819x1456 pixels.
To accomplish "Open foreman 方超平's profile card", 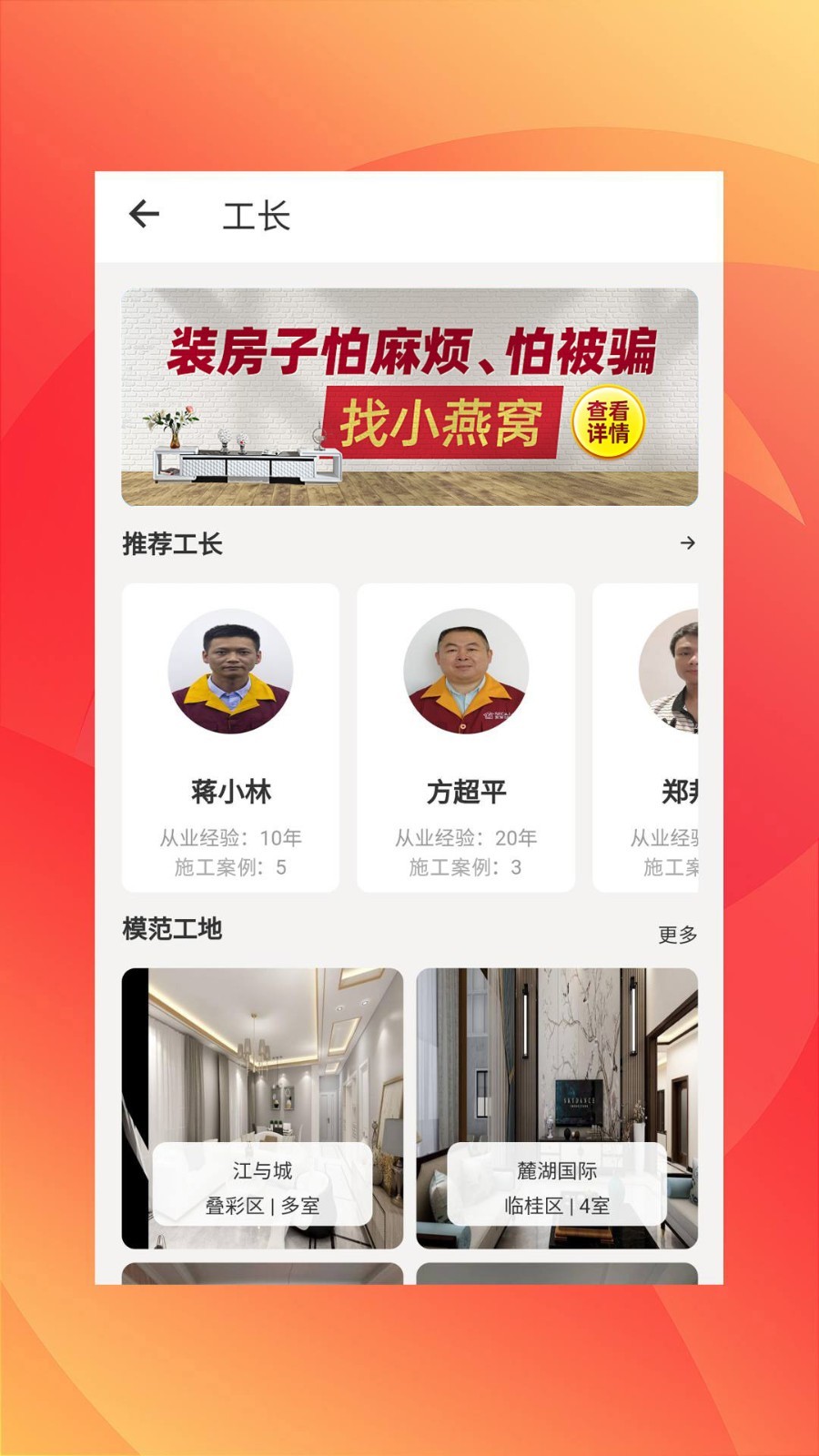I will (466, 737).
